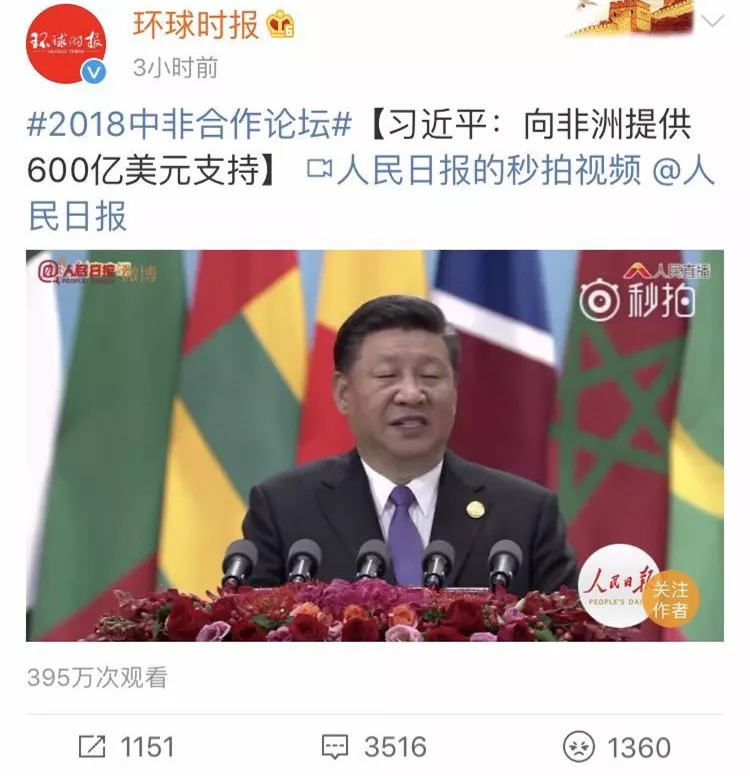Image resolution: width=750 pixels, height=776 pixels.
Task: Play the video of the speech
Action: click(x=374, y=445)
